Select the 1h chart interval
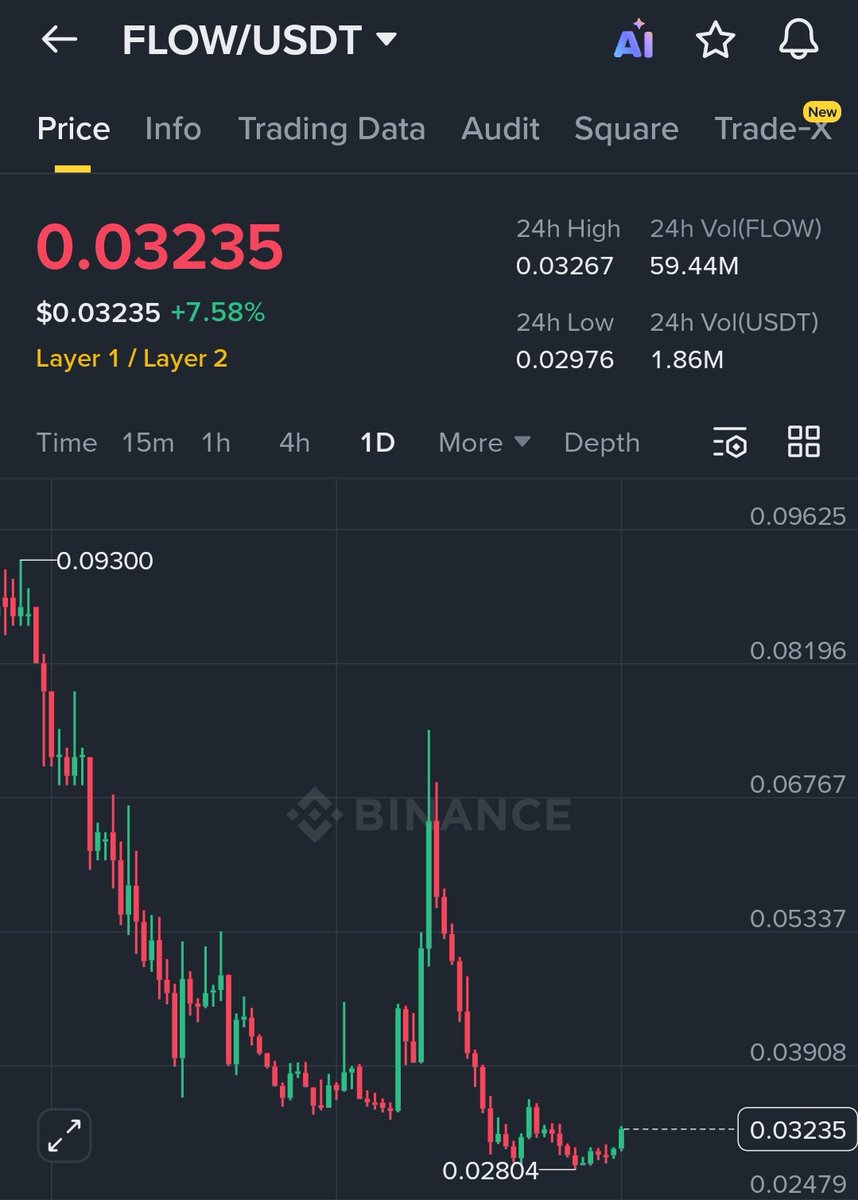The width and height of the screenshot is (858, 1200). click(216, 442)
